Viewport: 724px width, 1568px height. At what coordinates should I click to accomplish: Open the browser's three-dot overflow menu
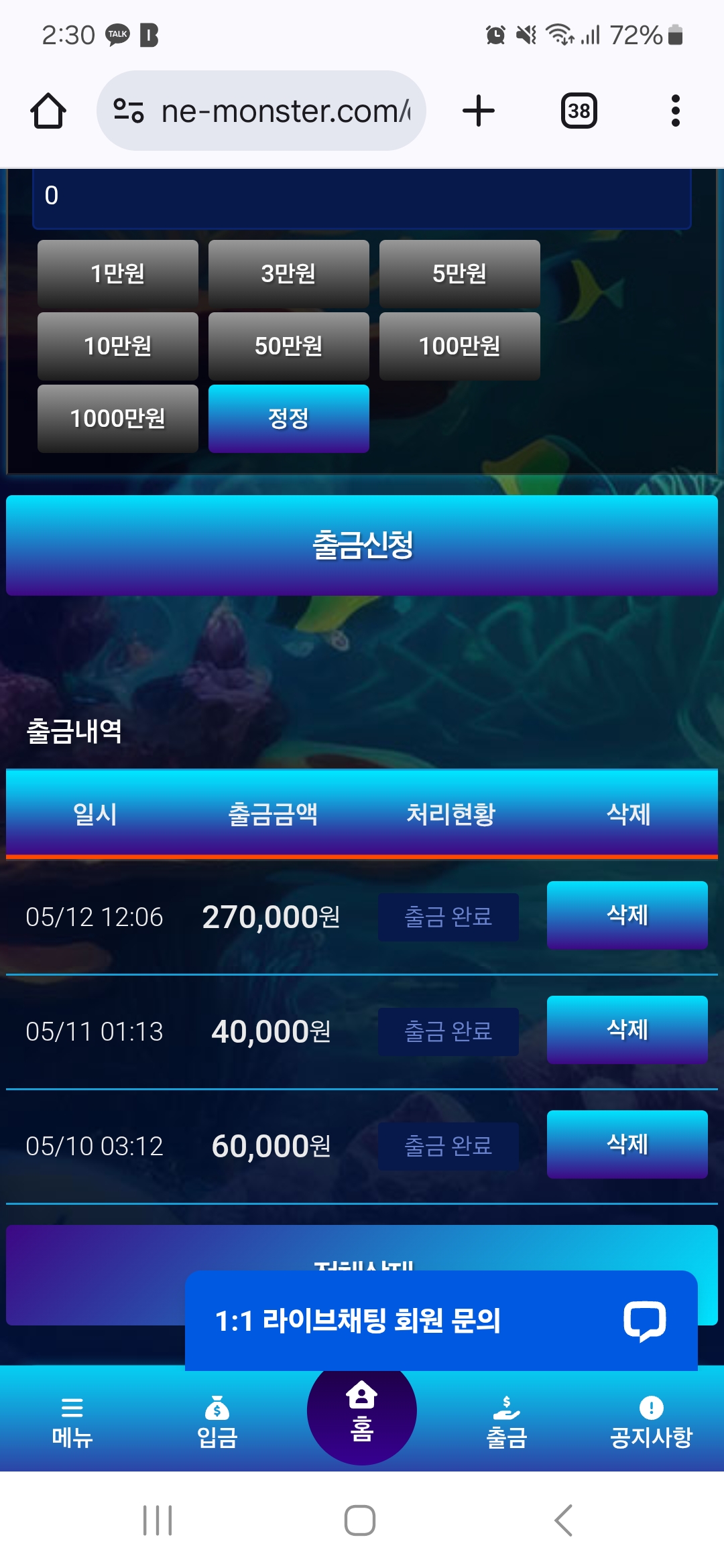(x=676, y=111)
